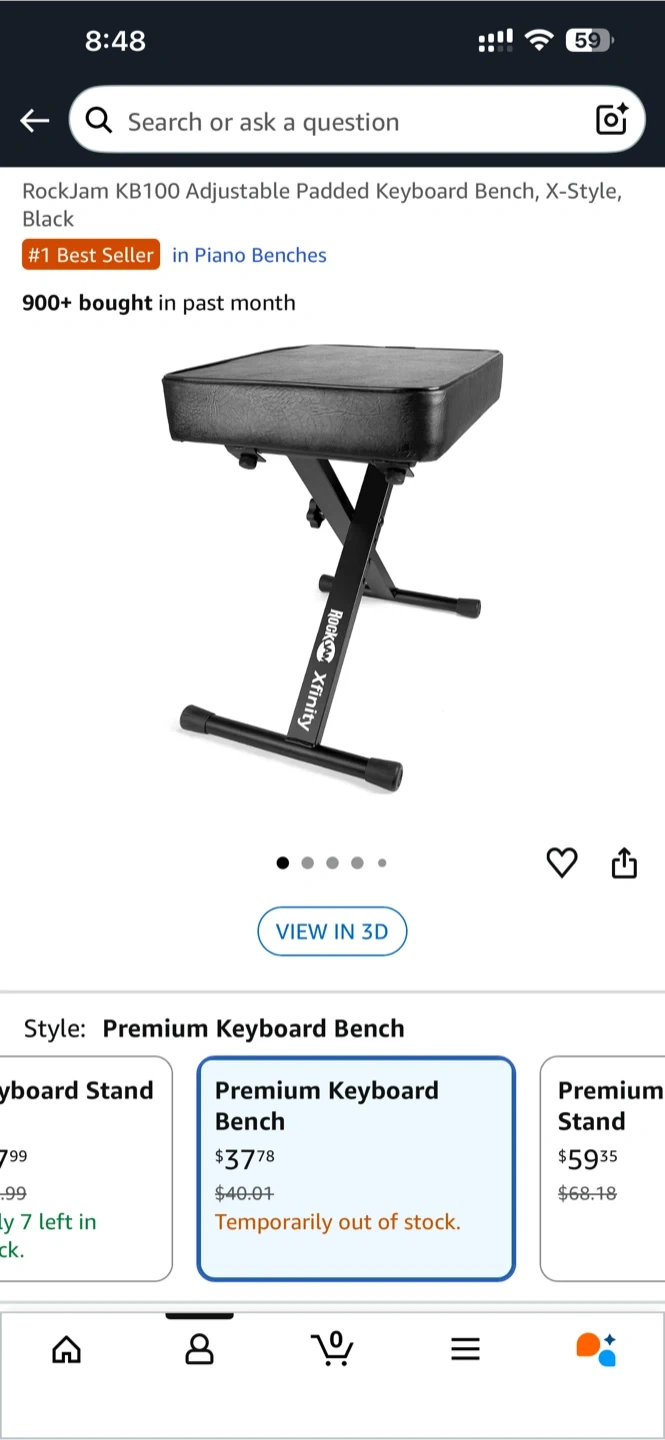
Task: Choose the $59.35 Premium Stand style
Action: tap(604, 1168)
